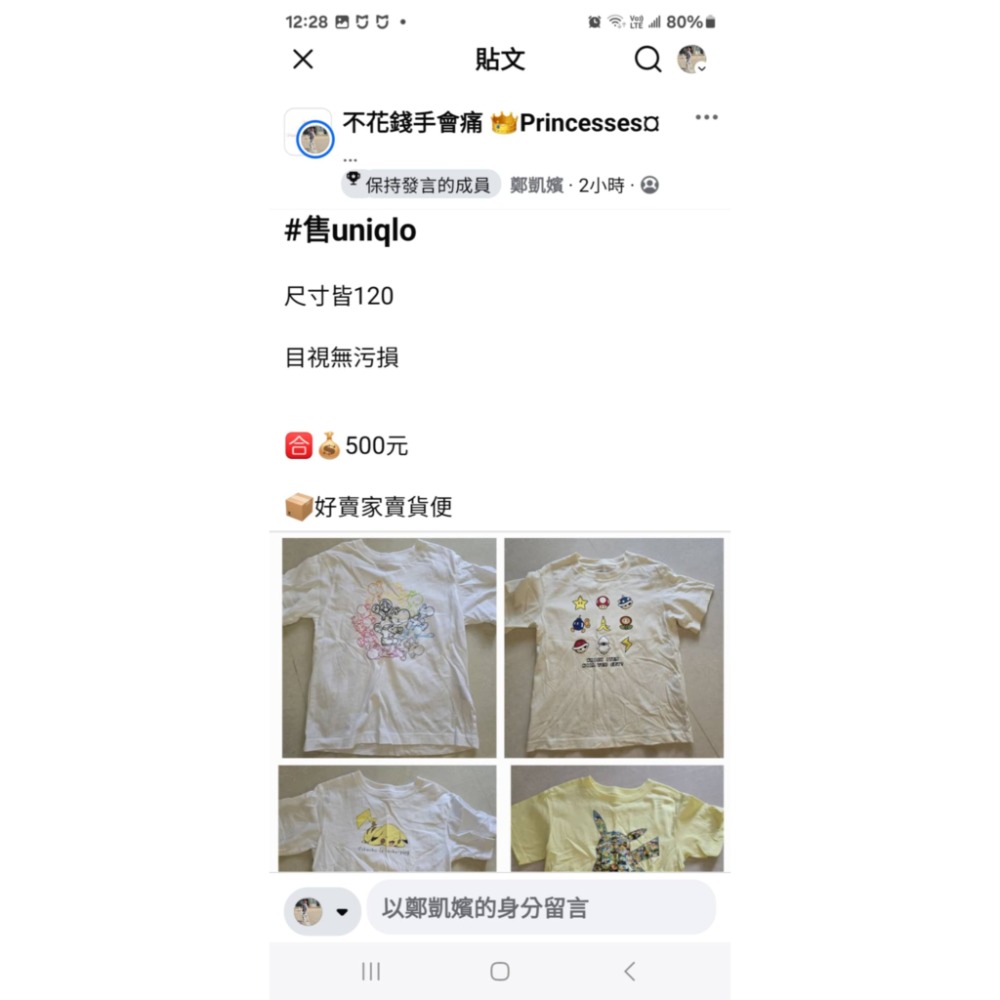Tap the #售uniqlo hashtag
1000x1000 pixels.
[x=351, y=231]
